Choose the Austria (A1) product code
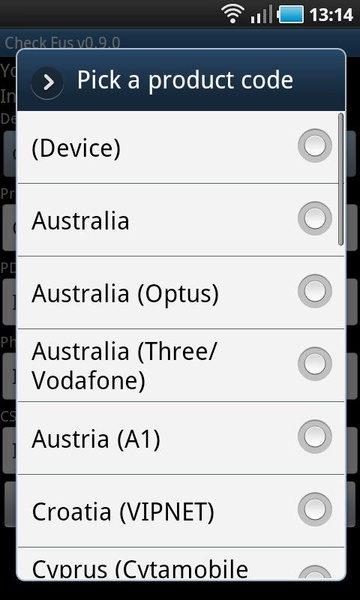The image size is (360, 600). (x=181, y=438)
